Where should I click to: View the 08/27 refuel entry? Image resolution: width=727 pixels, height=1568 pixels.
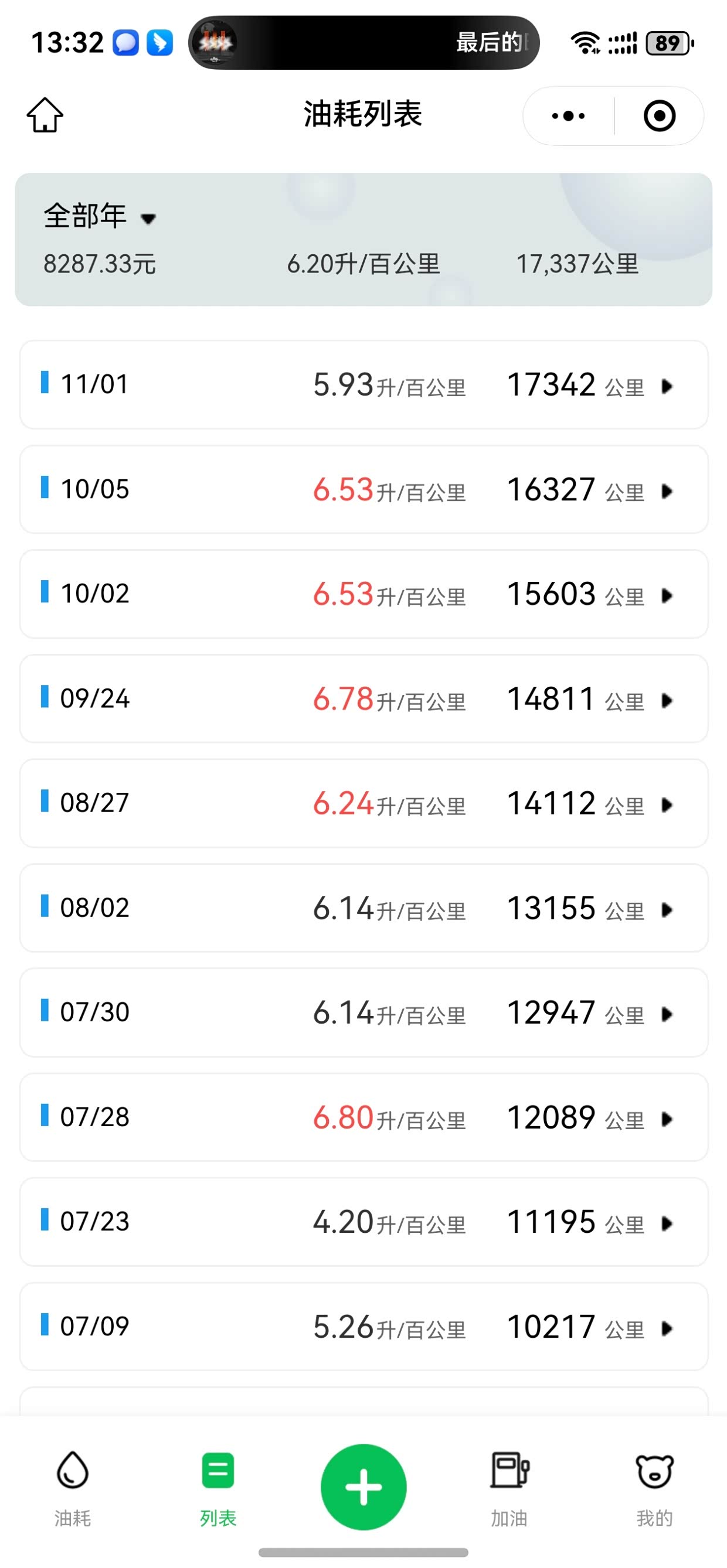[x=363, y=803]
